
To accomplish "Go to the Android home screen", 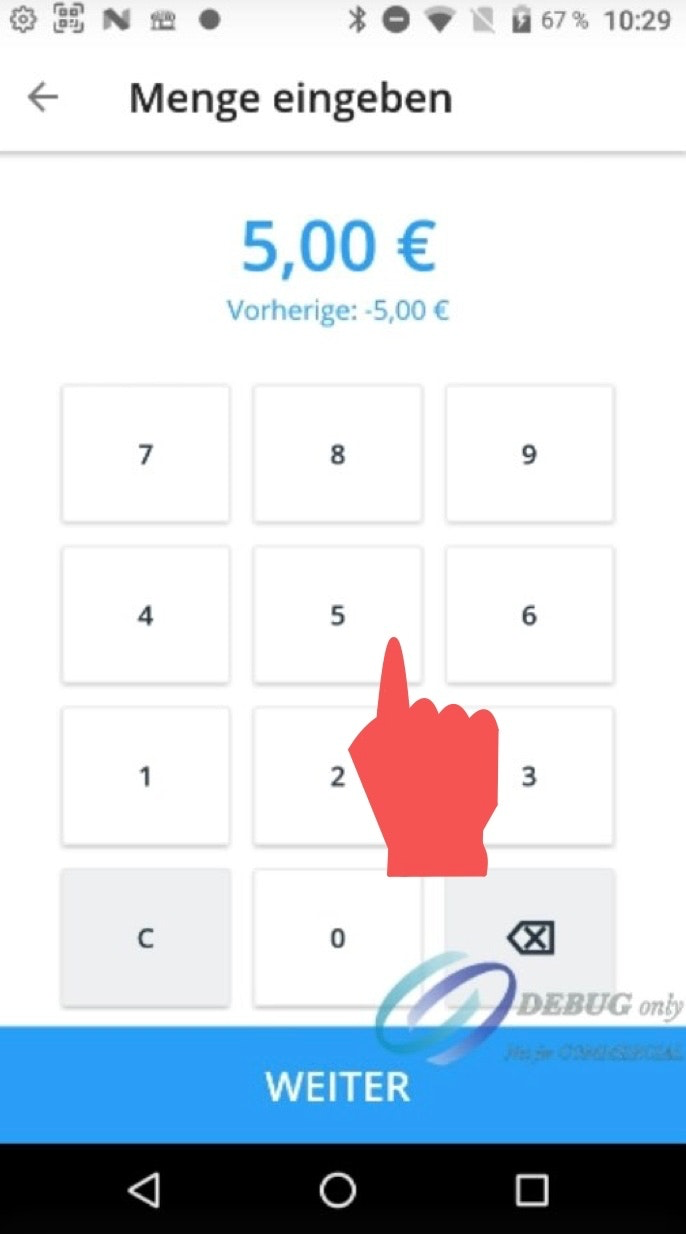I will (338, 1189).
